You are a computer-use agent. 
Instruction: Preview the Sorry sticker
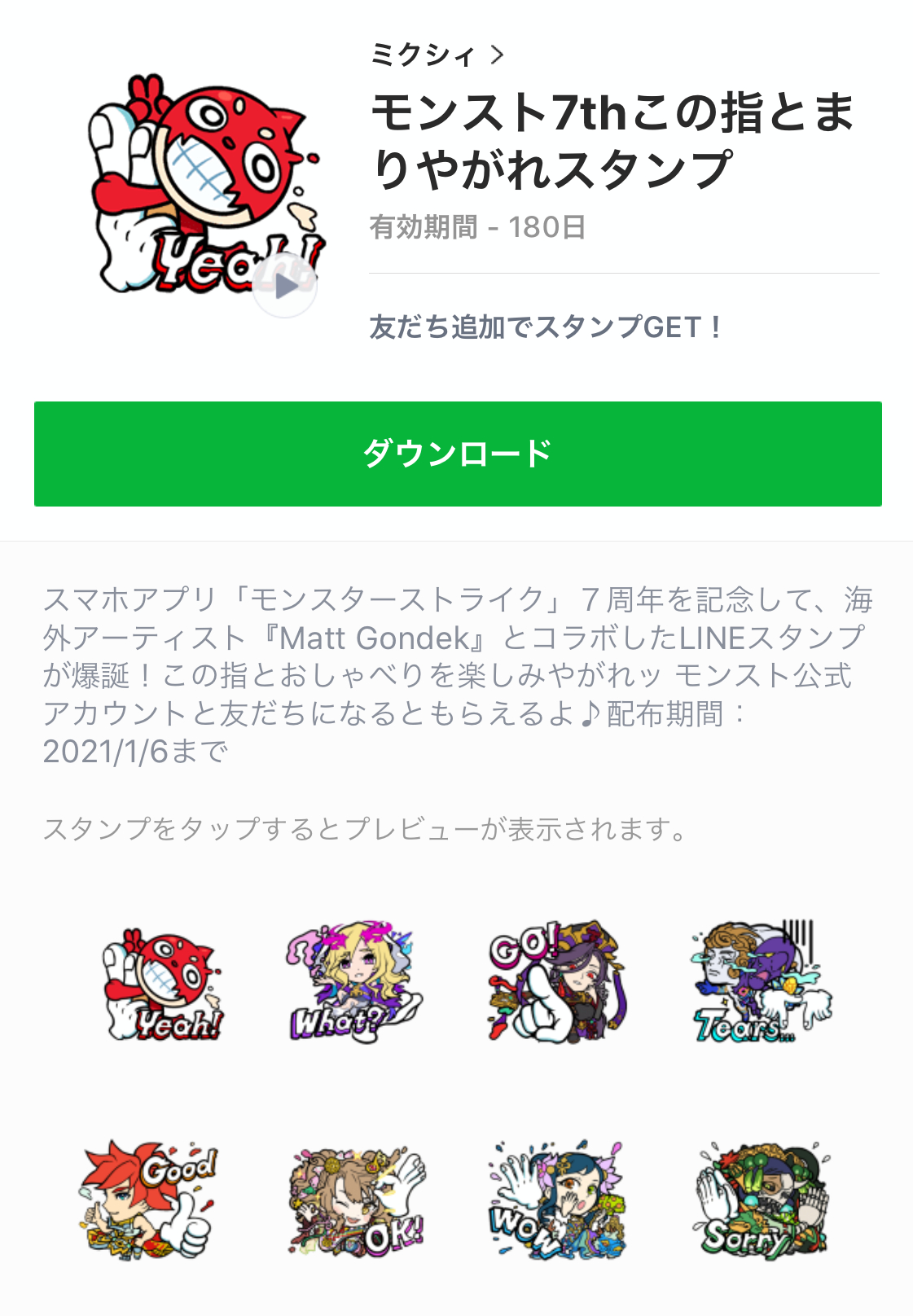click(762, 1200)
